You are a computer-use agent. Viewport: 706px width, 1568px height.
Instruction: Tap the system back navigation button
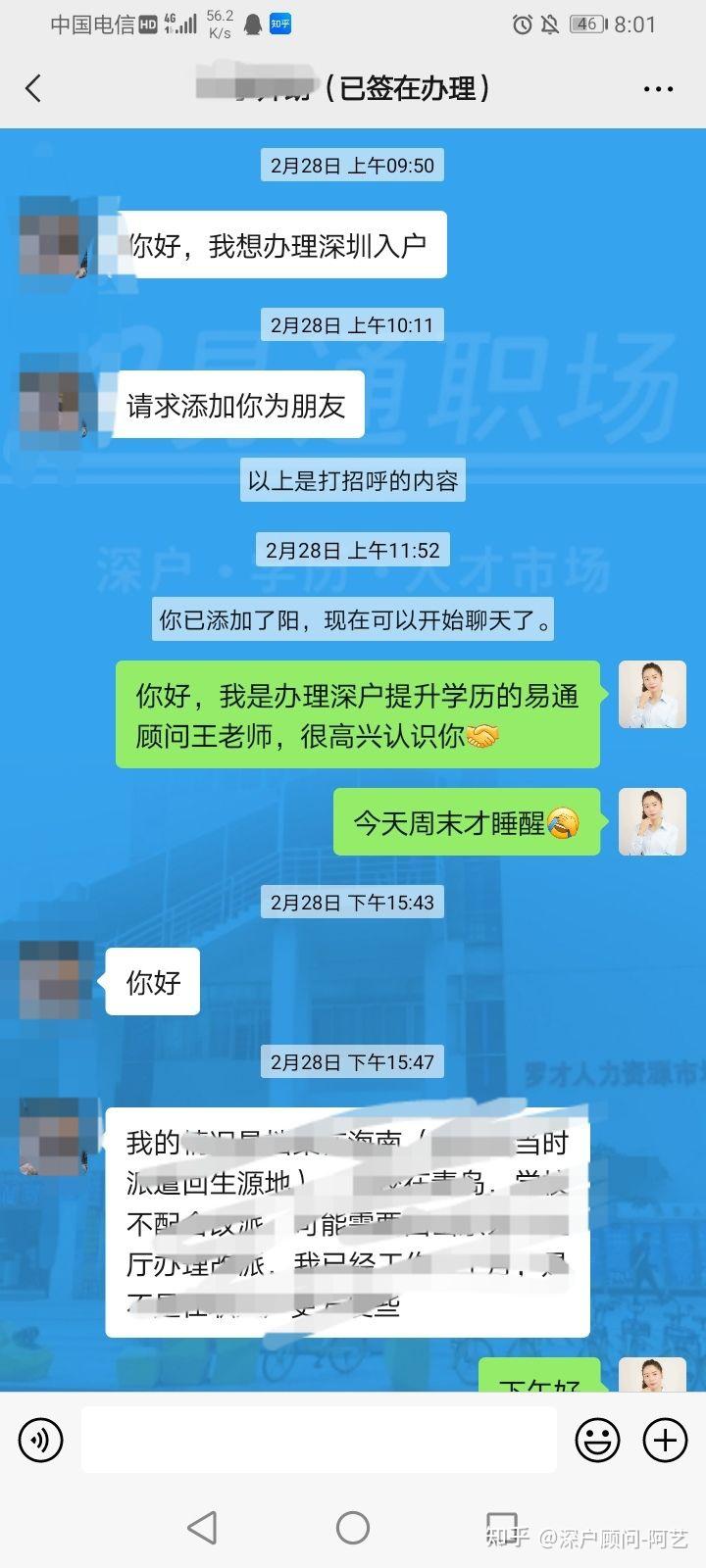point(202,1527)
